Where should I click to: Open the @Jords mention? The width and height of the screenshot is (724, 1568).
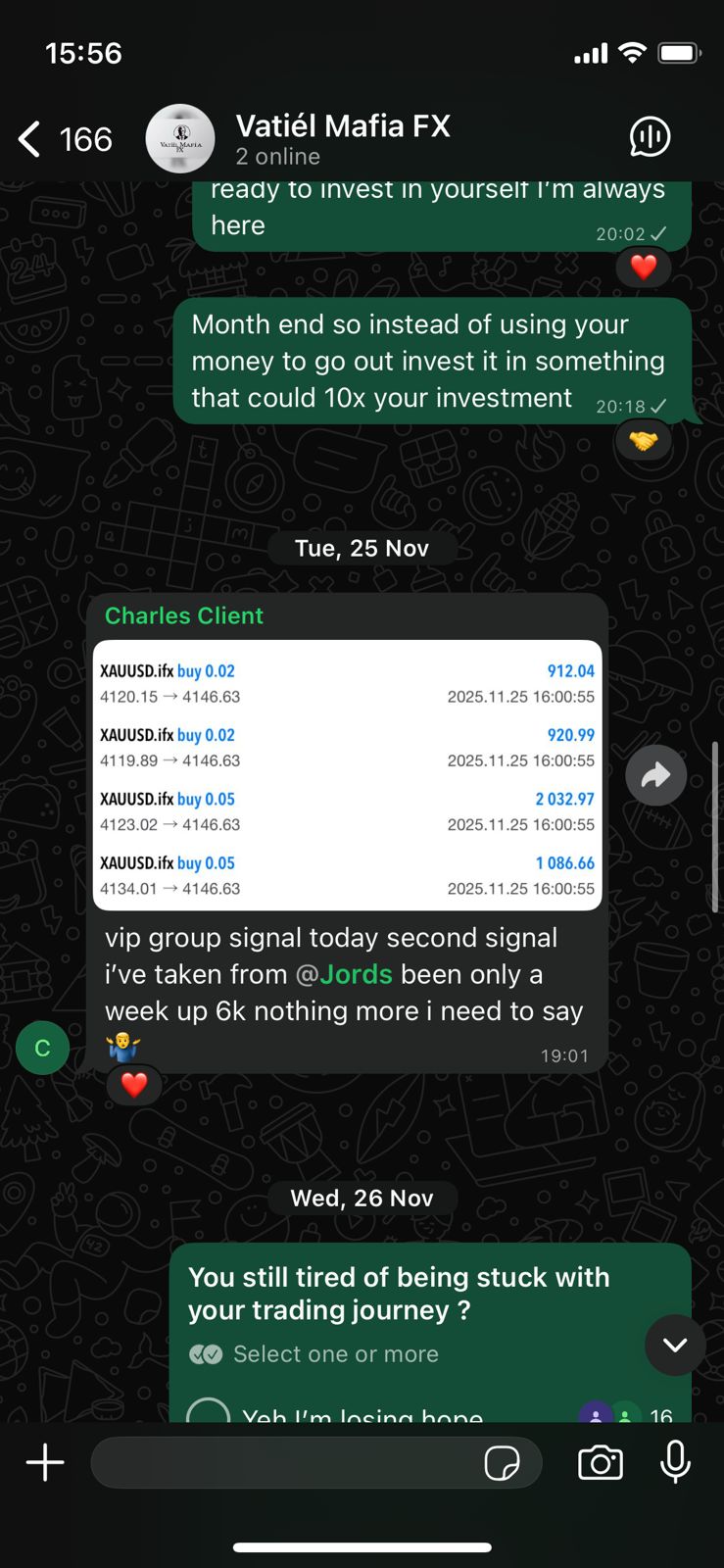[x=345, y=974]
